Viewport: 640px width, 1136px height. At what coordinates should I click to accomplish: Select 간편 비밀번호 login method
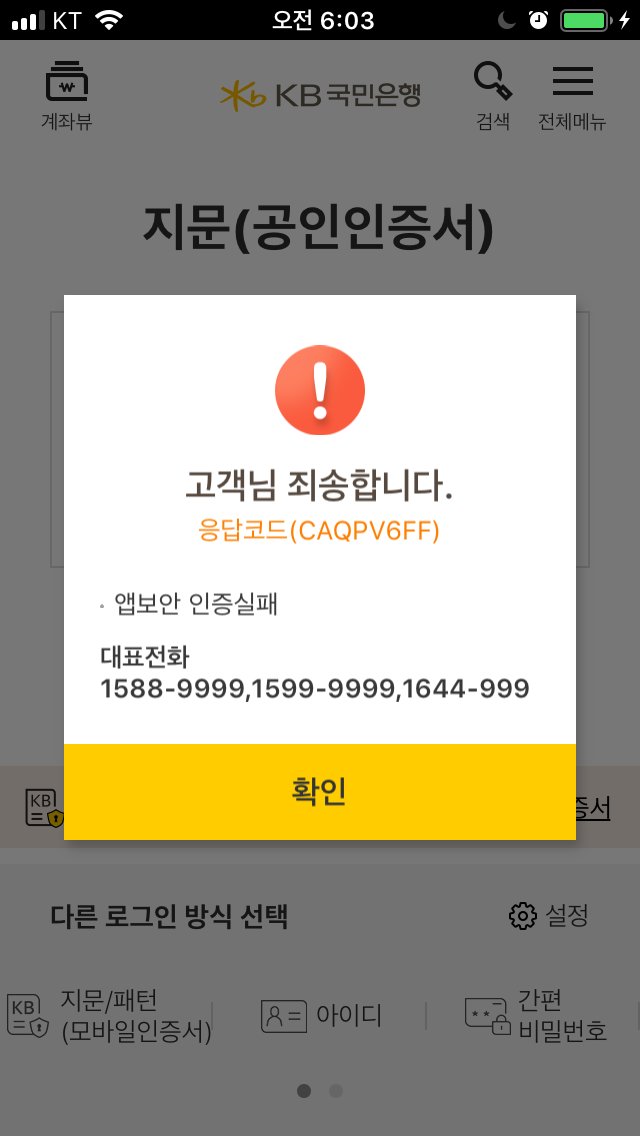(536, 1016)
